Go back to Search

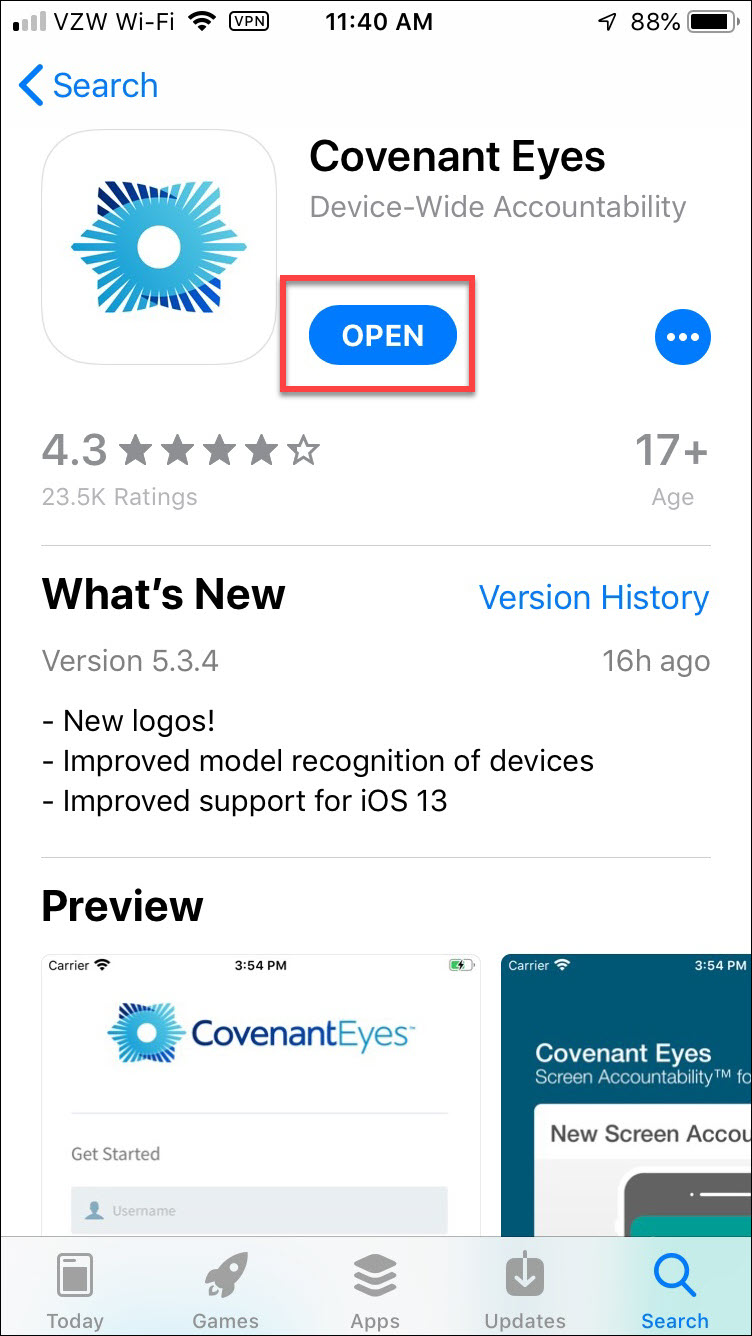(x=88, y=86)
